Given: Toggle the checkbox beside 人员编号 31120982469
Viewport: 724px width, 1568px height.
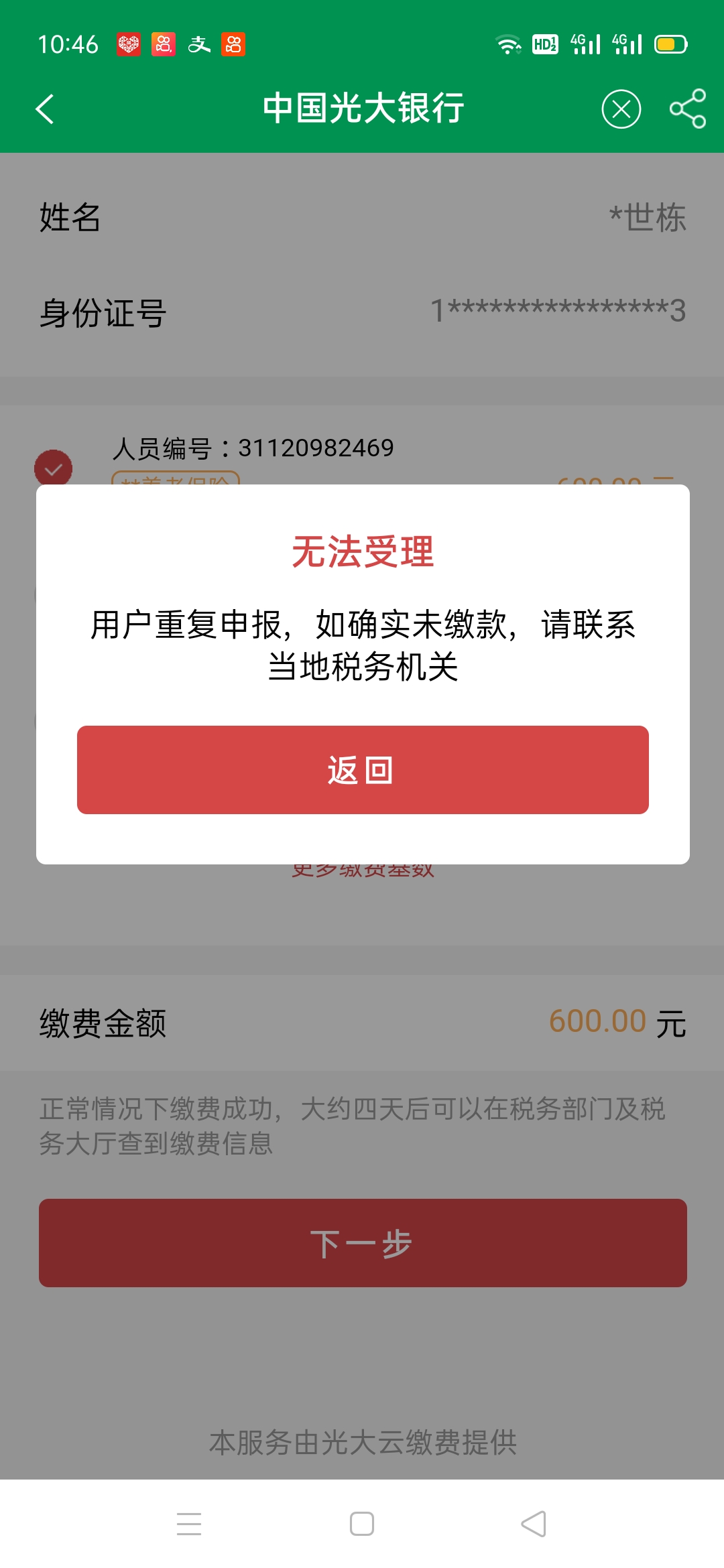Looking at the screenshot, I should [54, 468].
